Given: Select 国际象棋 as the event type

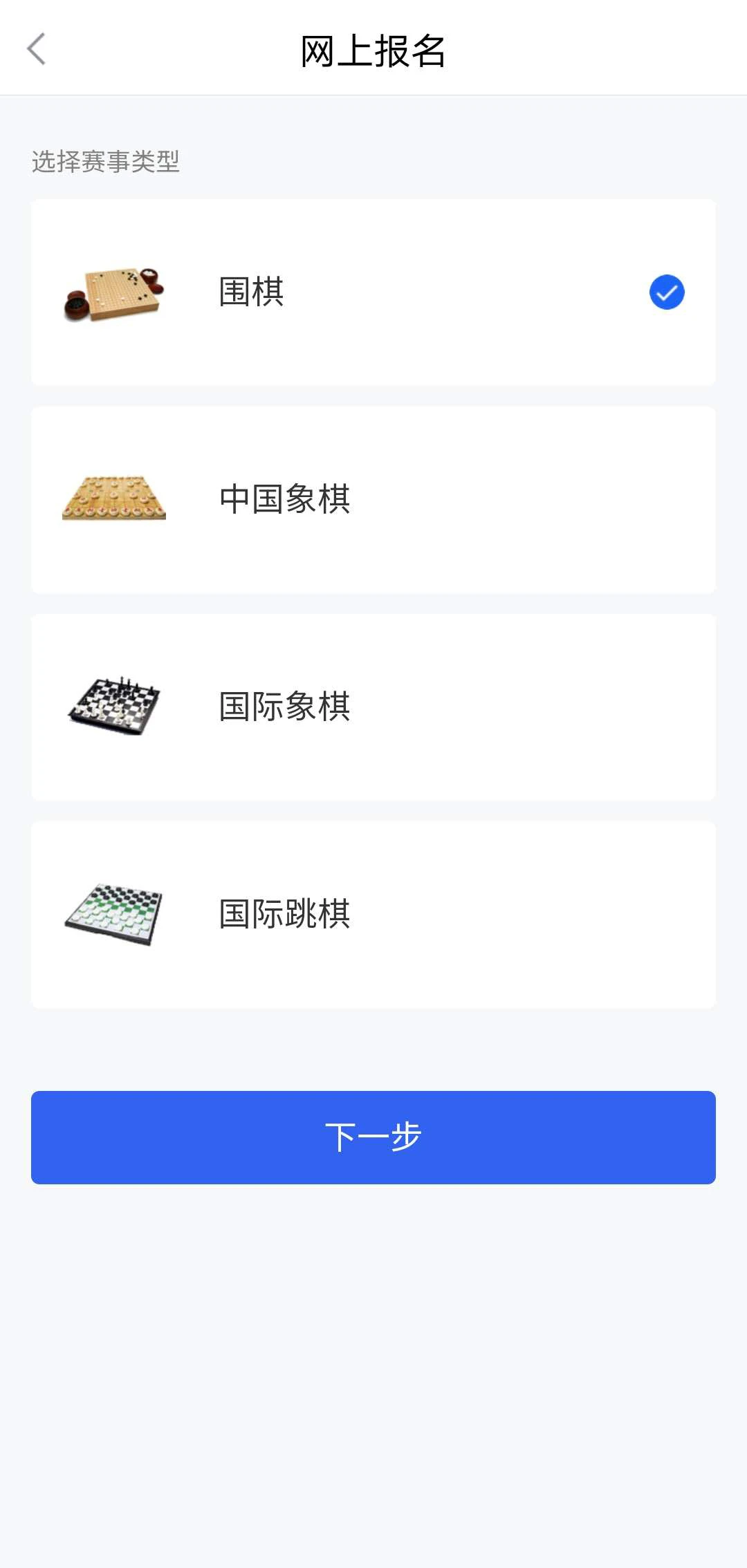Looking at the screenshot, I should coord(373,705).
